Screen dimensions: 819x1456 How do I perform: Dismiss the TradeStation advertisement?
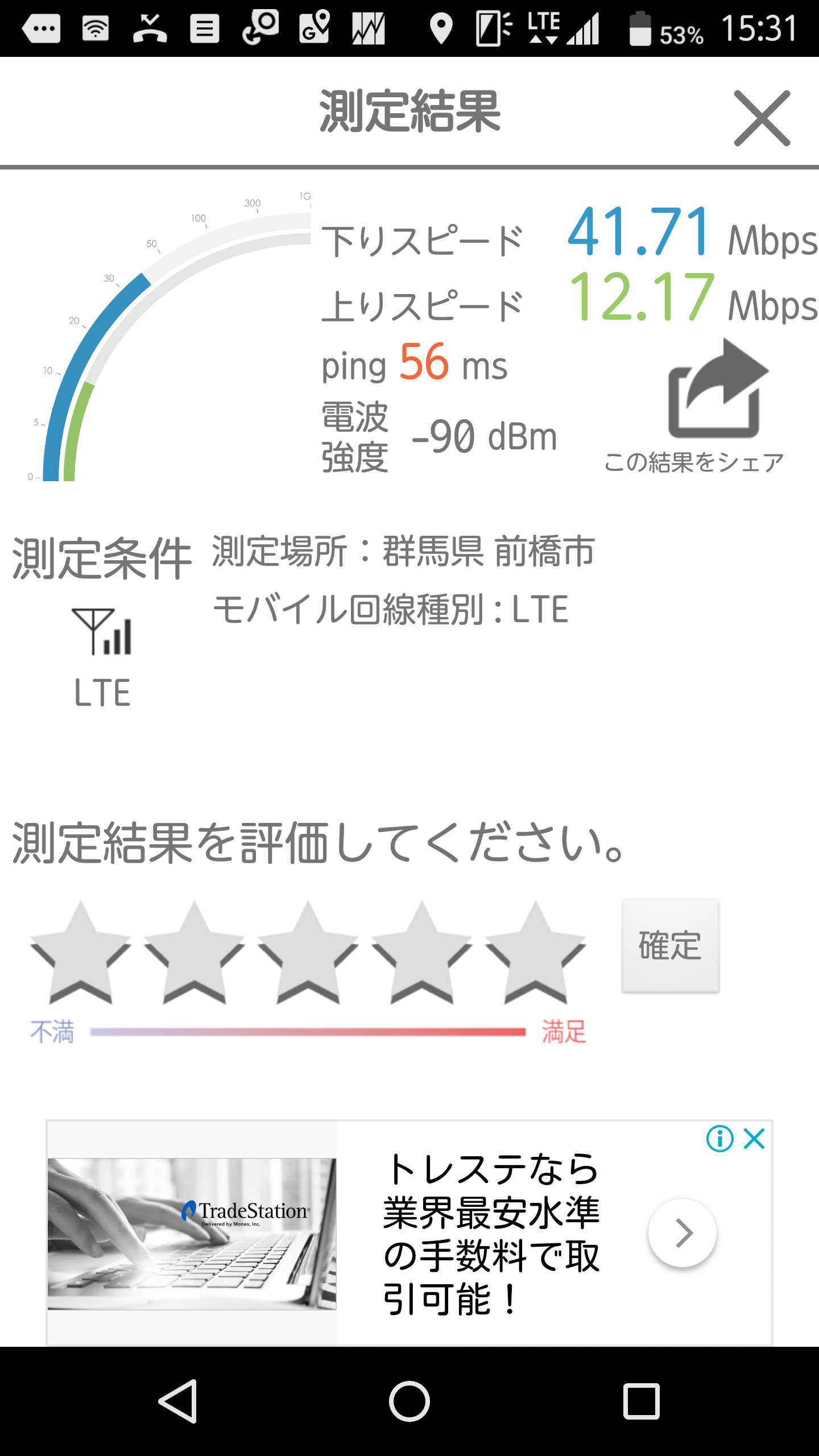(x=754, y=1139)
